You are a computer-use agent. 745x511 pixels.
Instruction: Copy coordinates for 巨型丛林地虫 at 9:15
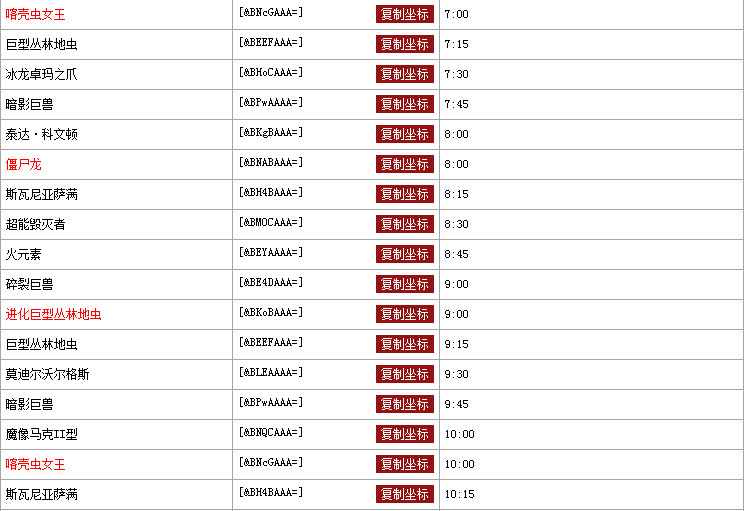[405, 344]
